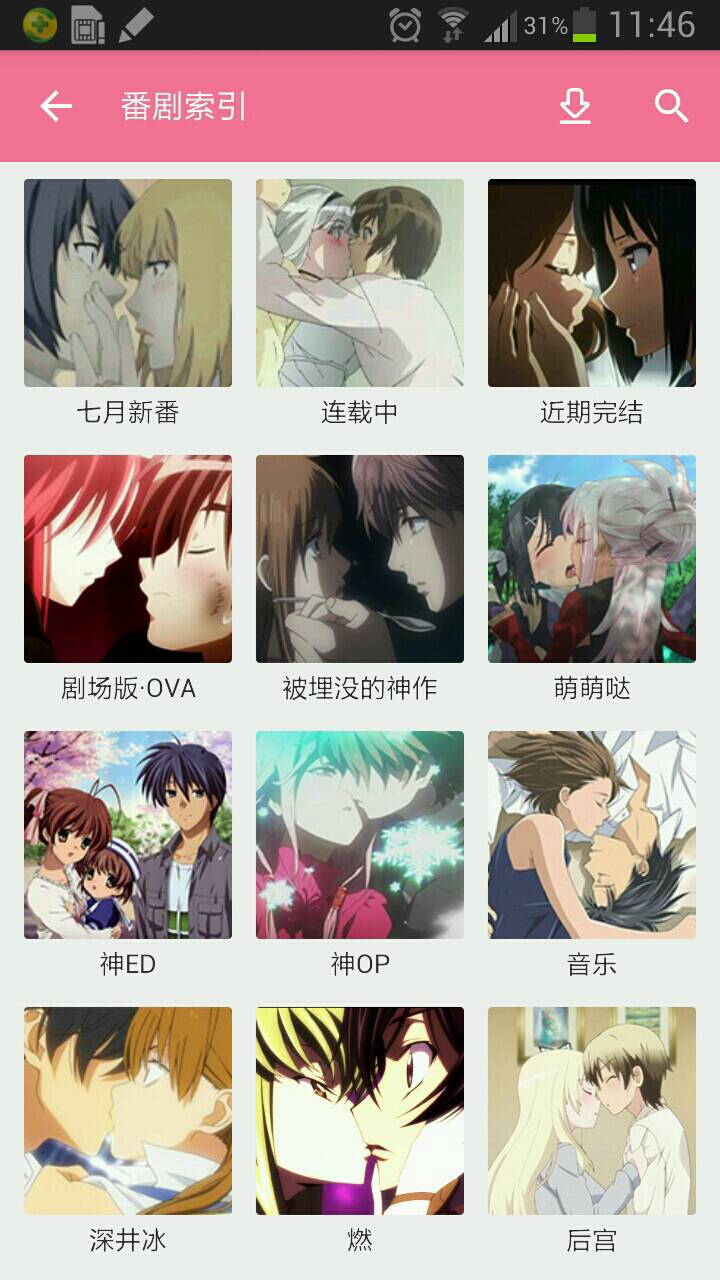The width and height of the screenshot is (720, 1280).
Task: Open the search icon
Action: pos(672,106)
